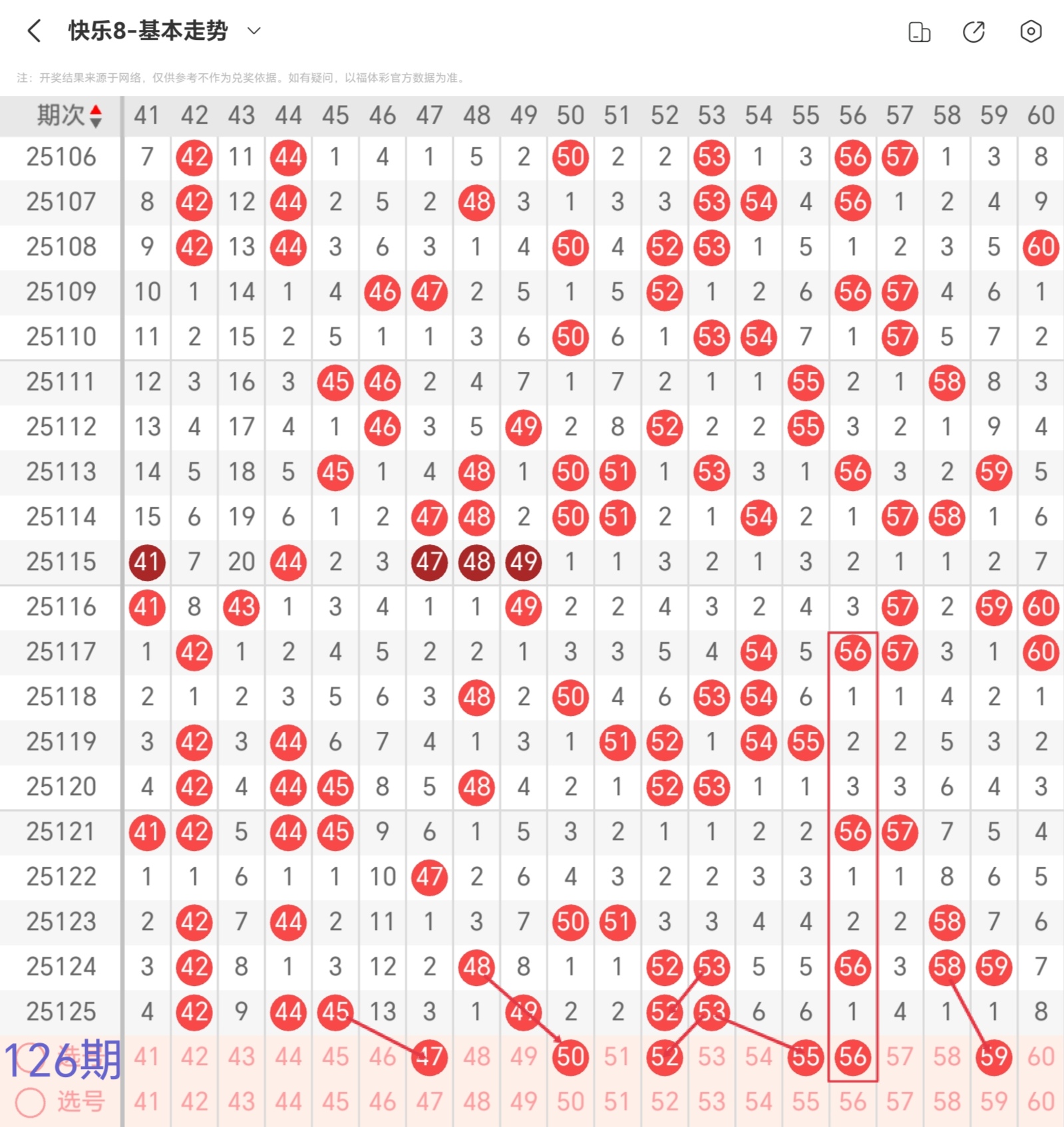Deselect picked number 47 in the selection row

[x=429, y=1056]
